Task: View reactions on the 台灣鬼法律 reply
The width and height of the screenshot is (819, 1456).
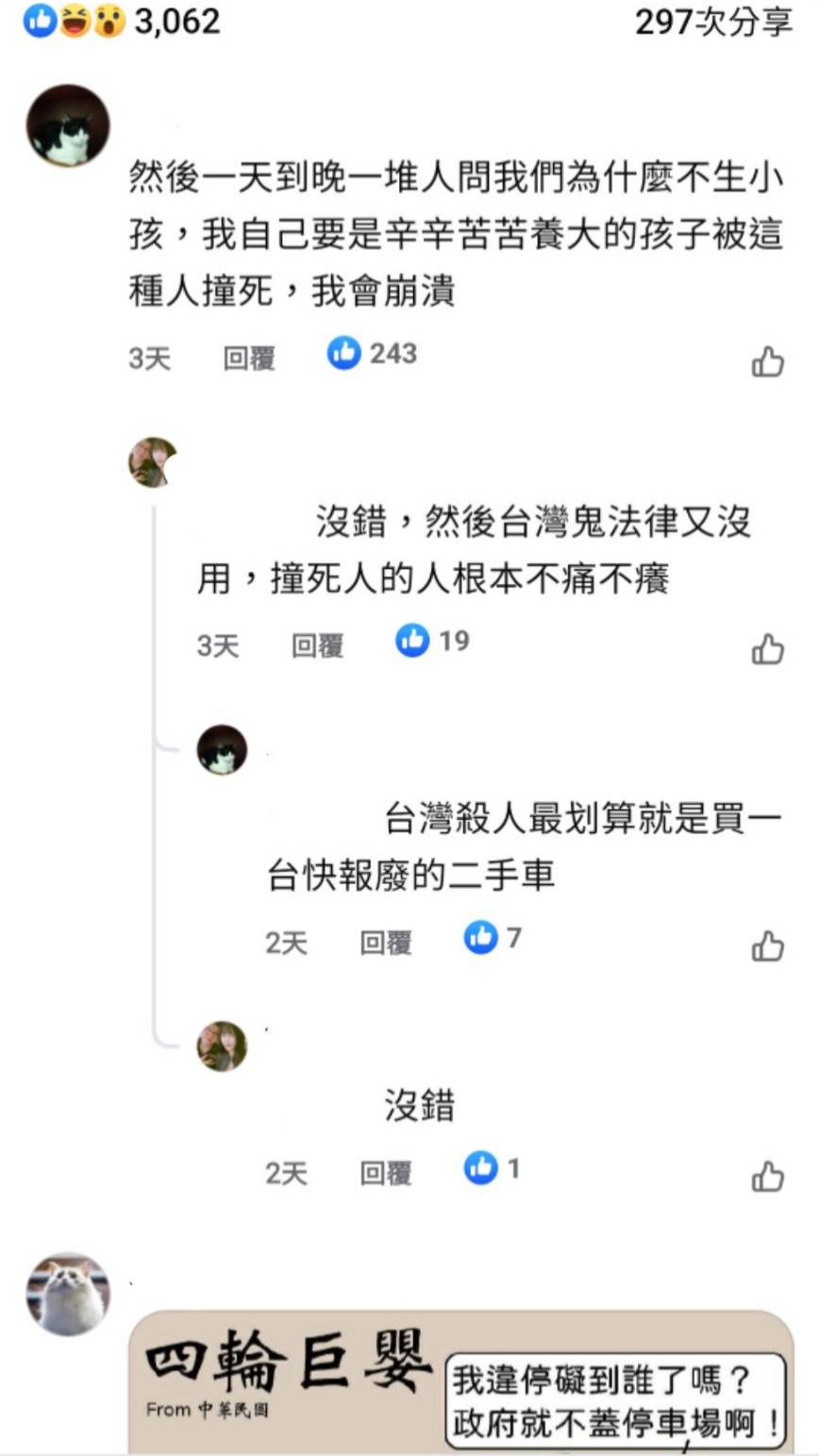Action: [x=432, y=641]
